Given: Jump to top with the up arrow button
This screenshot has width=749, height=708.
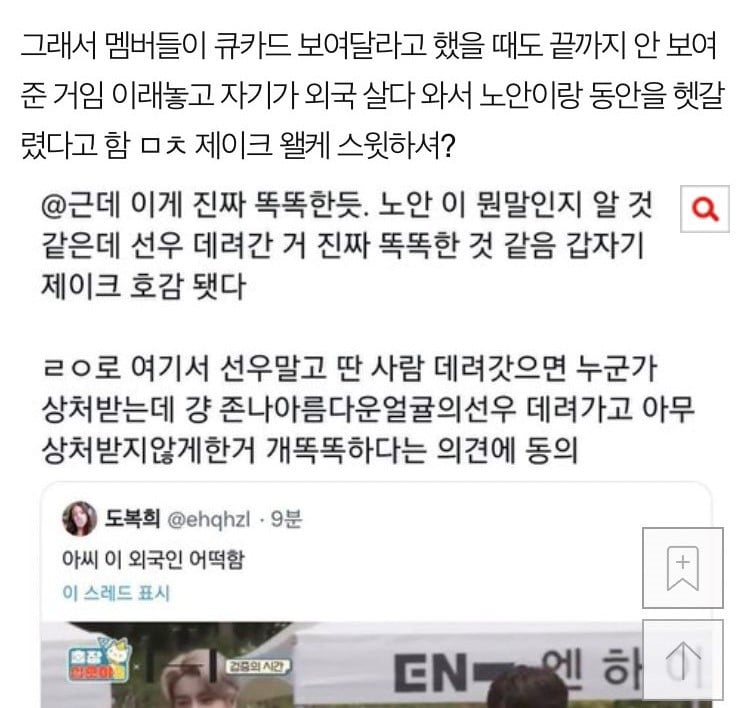Looking at the screenshot, I should point(683,659).
